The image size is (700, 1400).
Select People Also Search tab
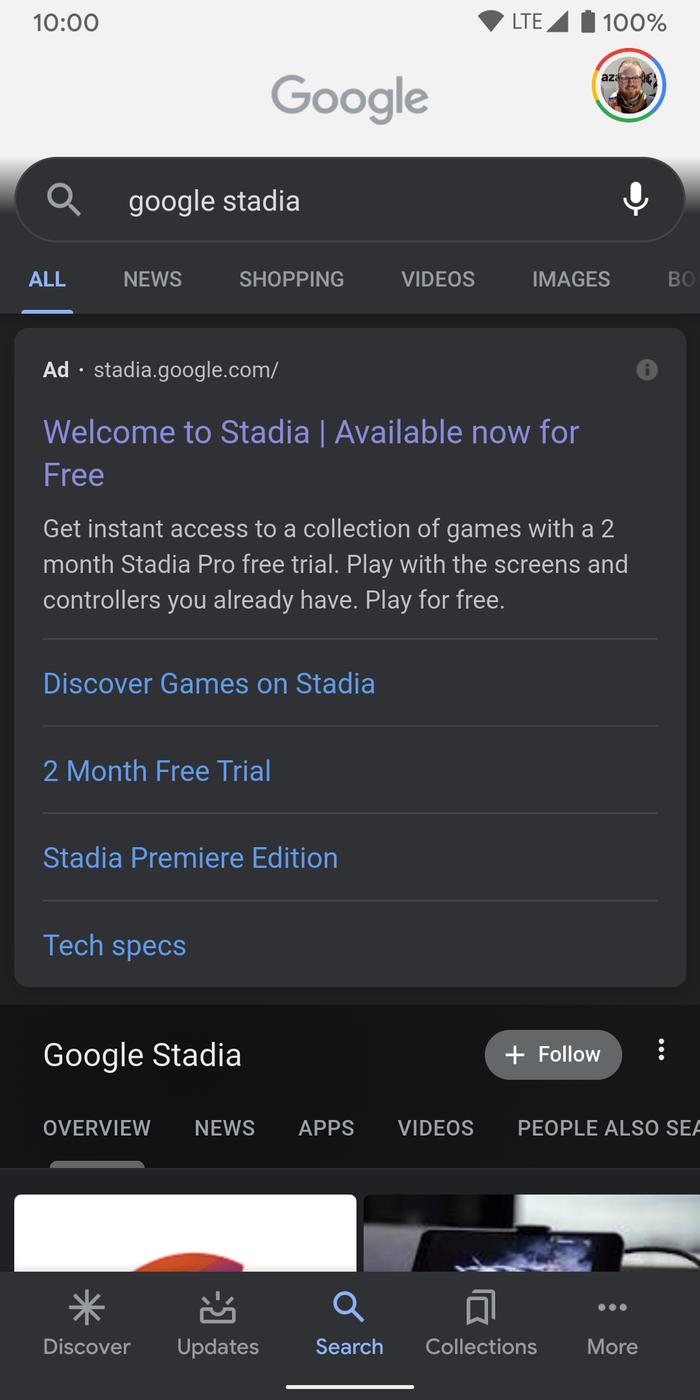(606, 1128)
